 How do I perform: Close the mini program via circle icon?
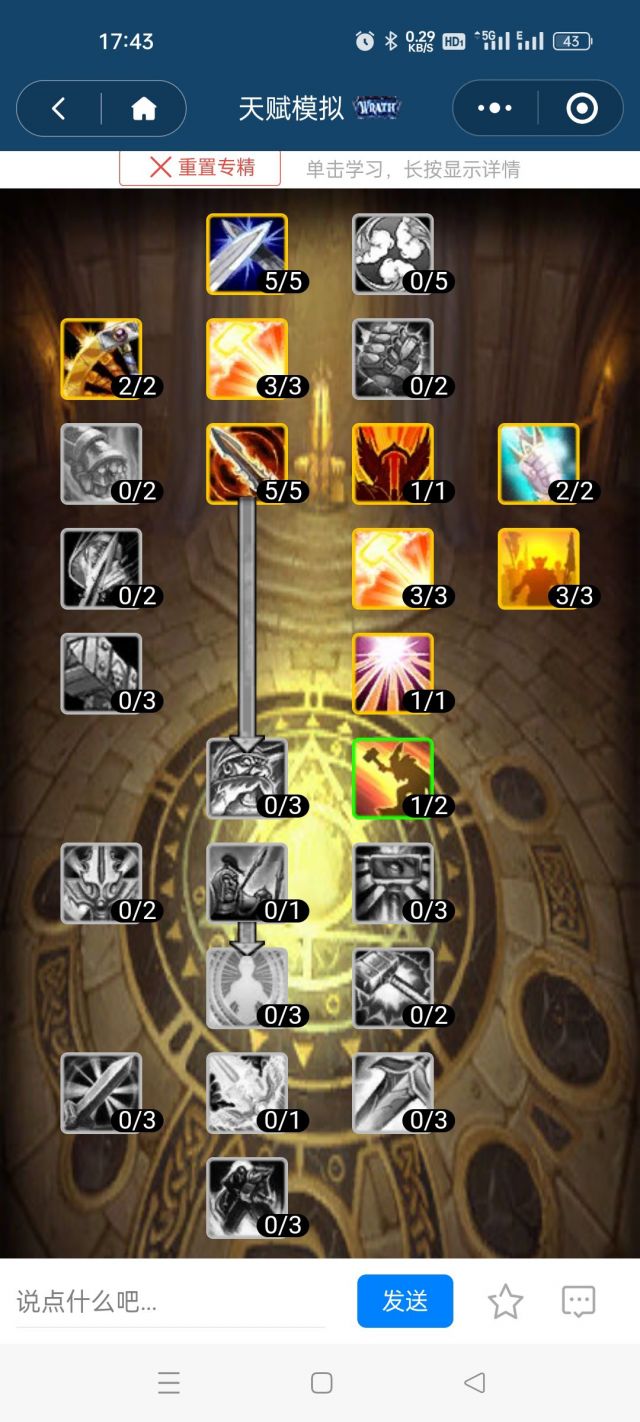pos(582,108)
